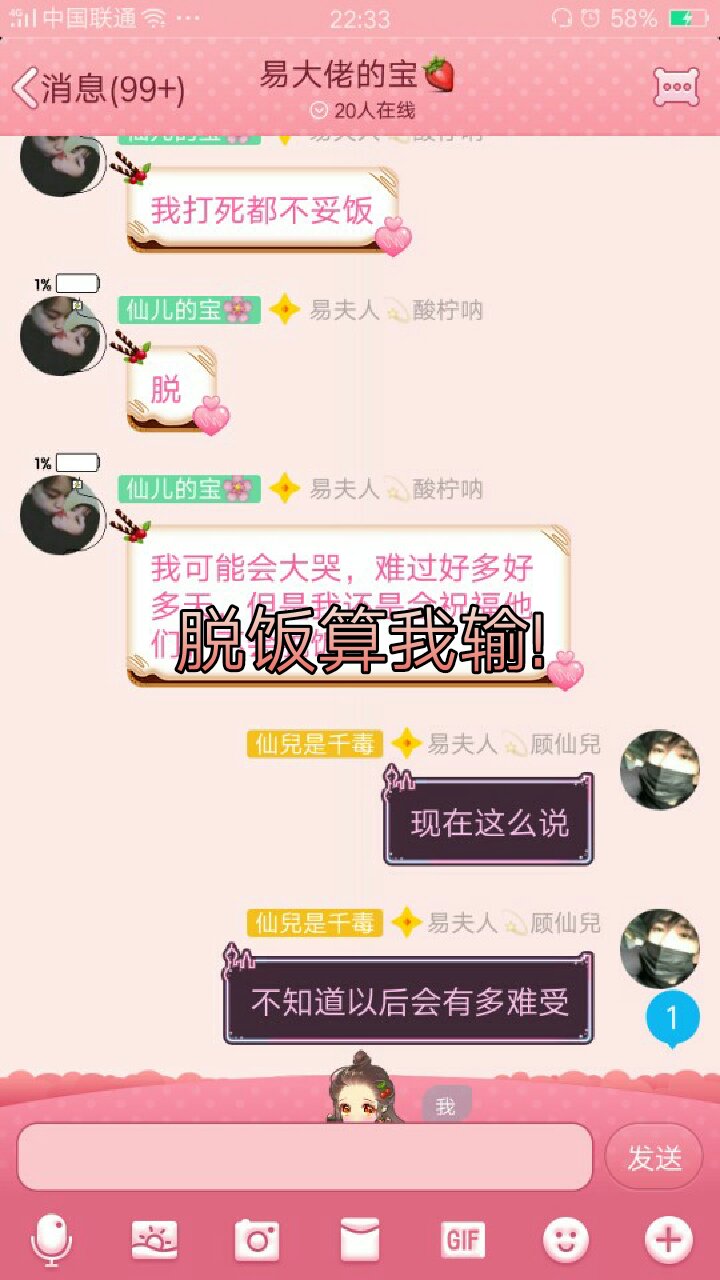Expand more options with plus icon

coord(668,1241)
